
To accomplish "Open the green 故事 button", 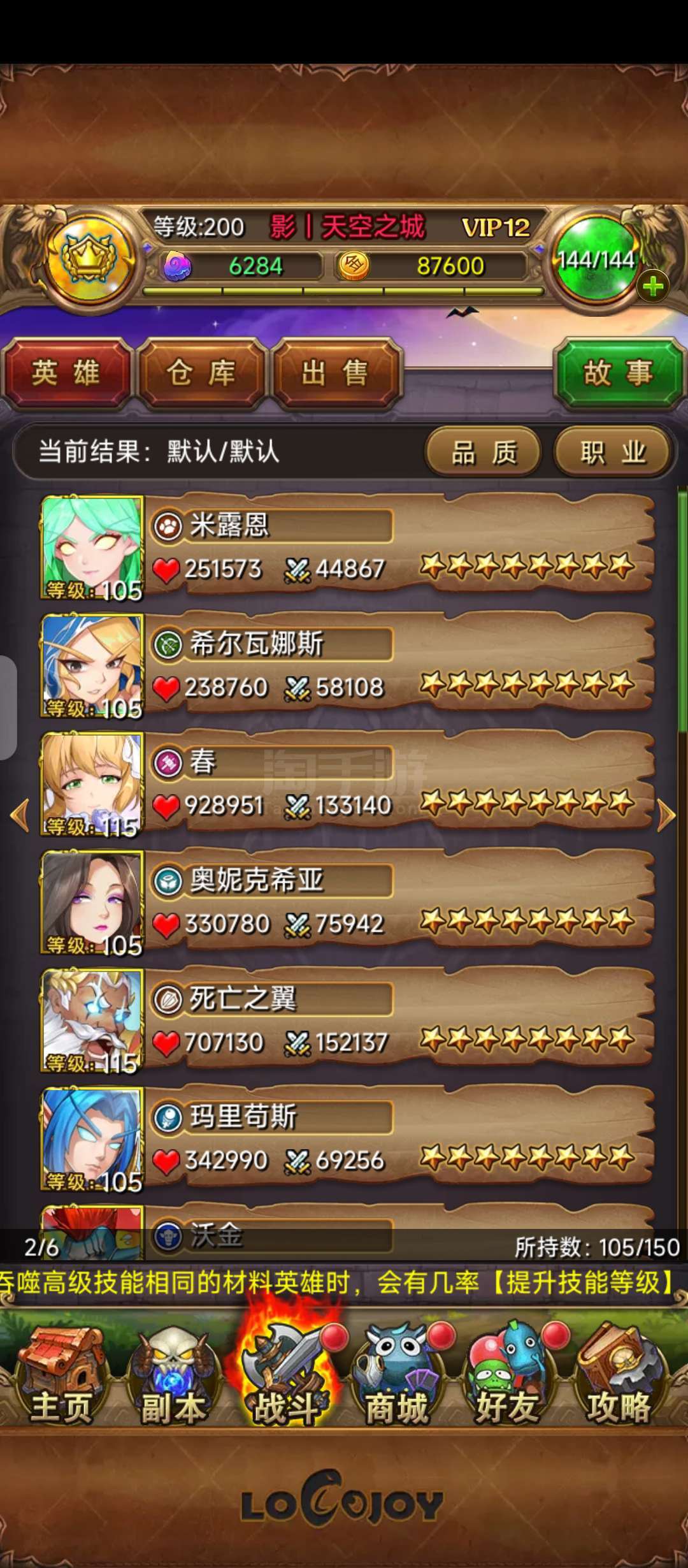I will [618, 374].
